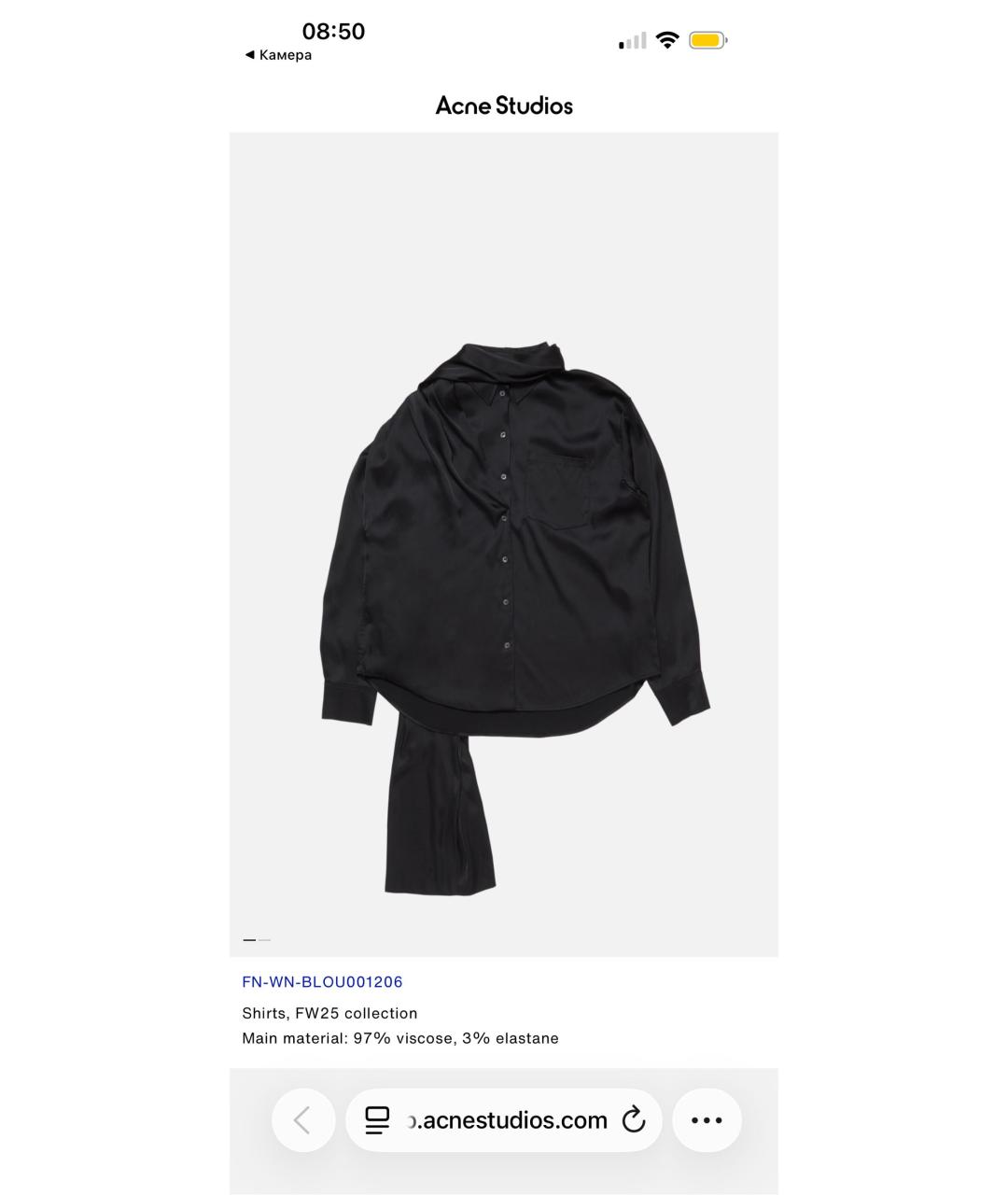Tap the status bar to scroll to top
The height and width of the screenshot is (1195, 1008).
click(504, 37)
